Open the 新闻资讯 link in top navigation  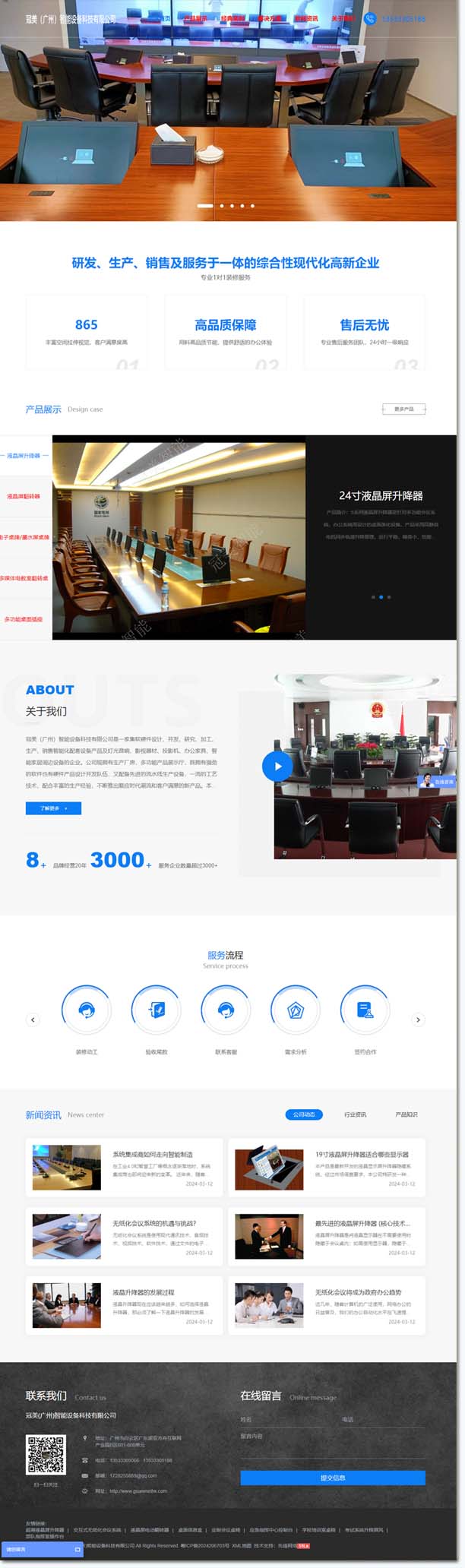pos(306,18)
